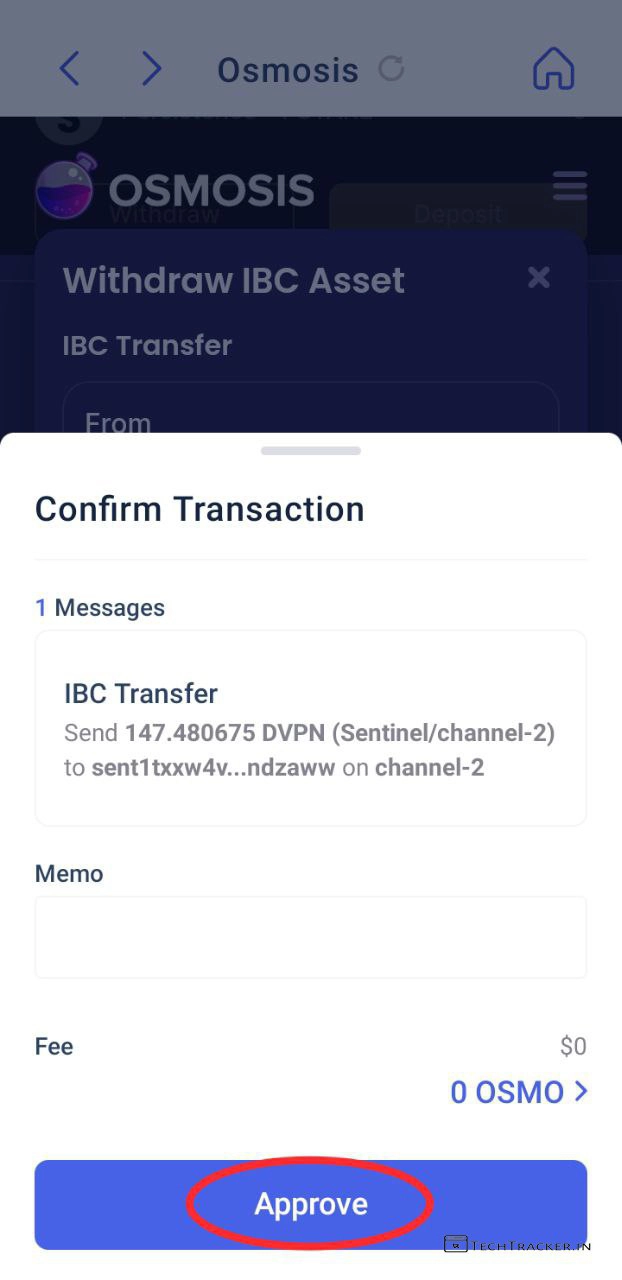
Task: Go forward to the next page
Action: tap(151, 69)
